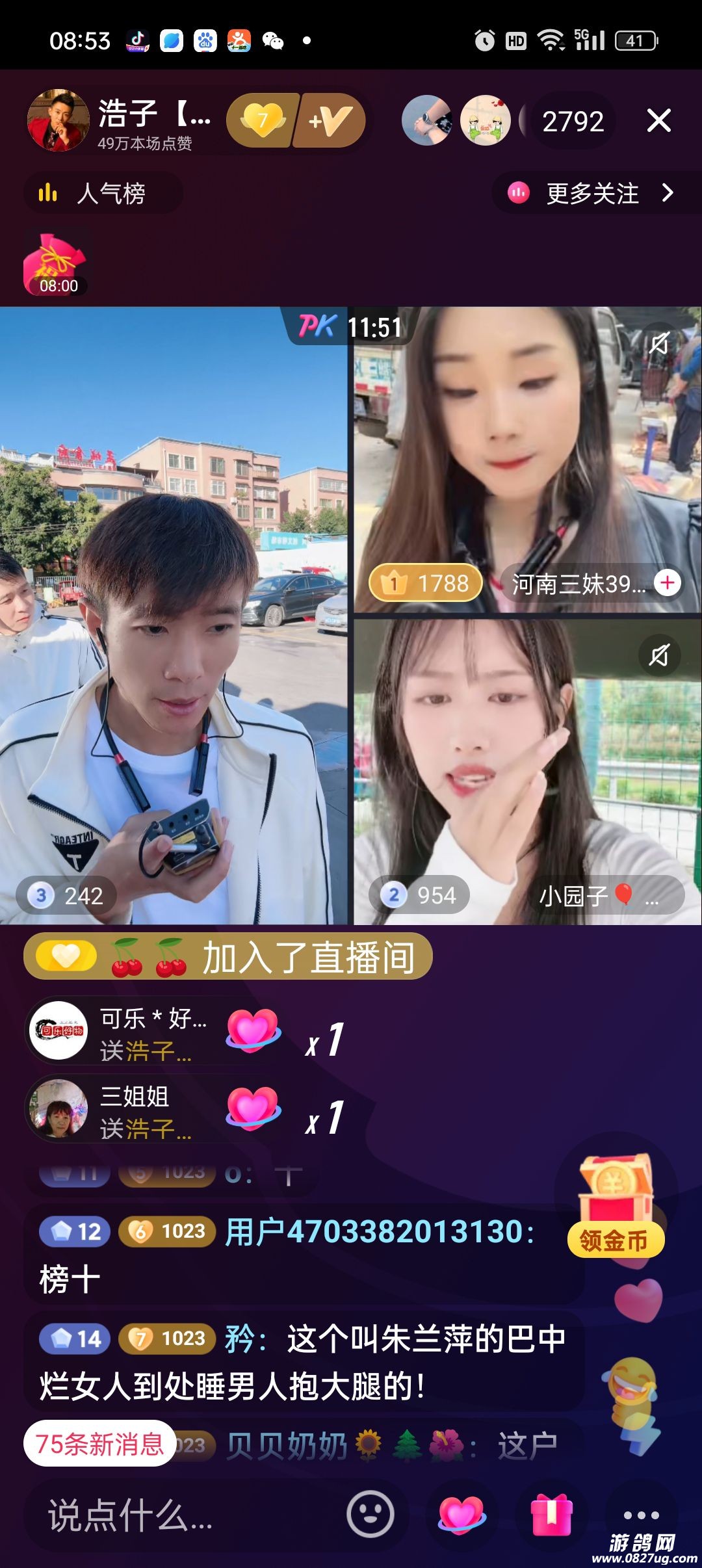Viewport: 702px width, 1568px height.
Task: Open the 2792 viewer list
Action: point(573,122)
